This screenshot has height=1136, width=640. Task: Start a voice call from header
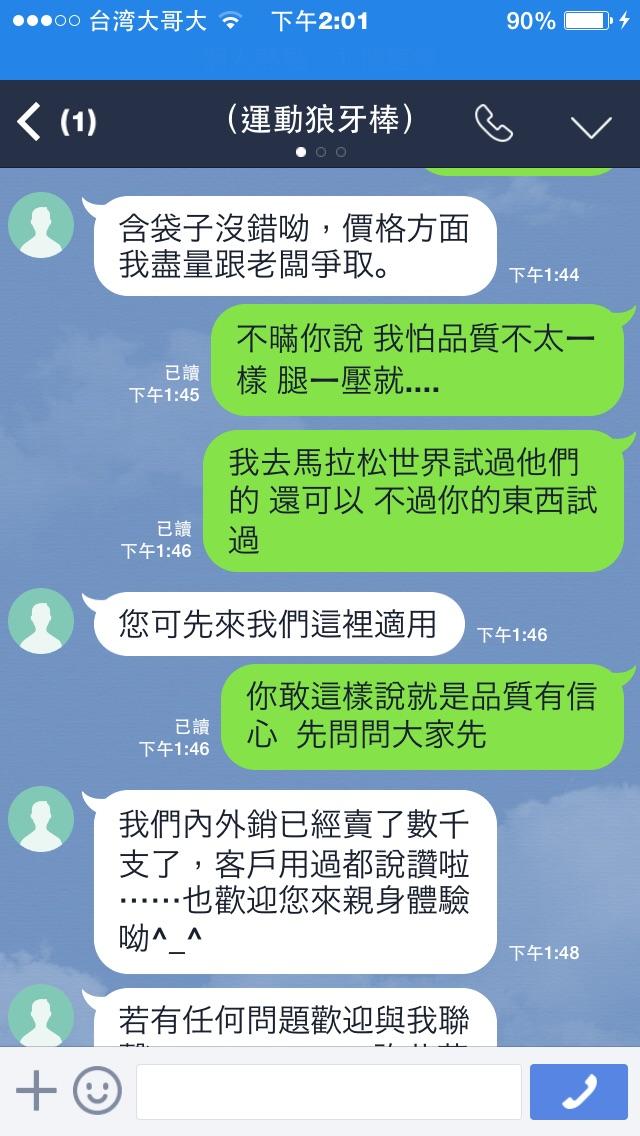coord(493,124)
